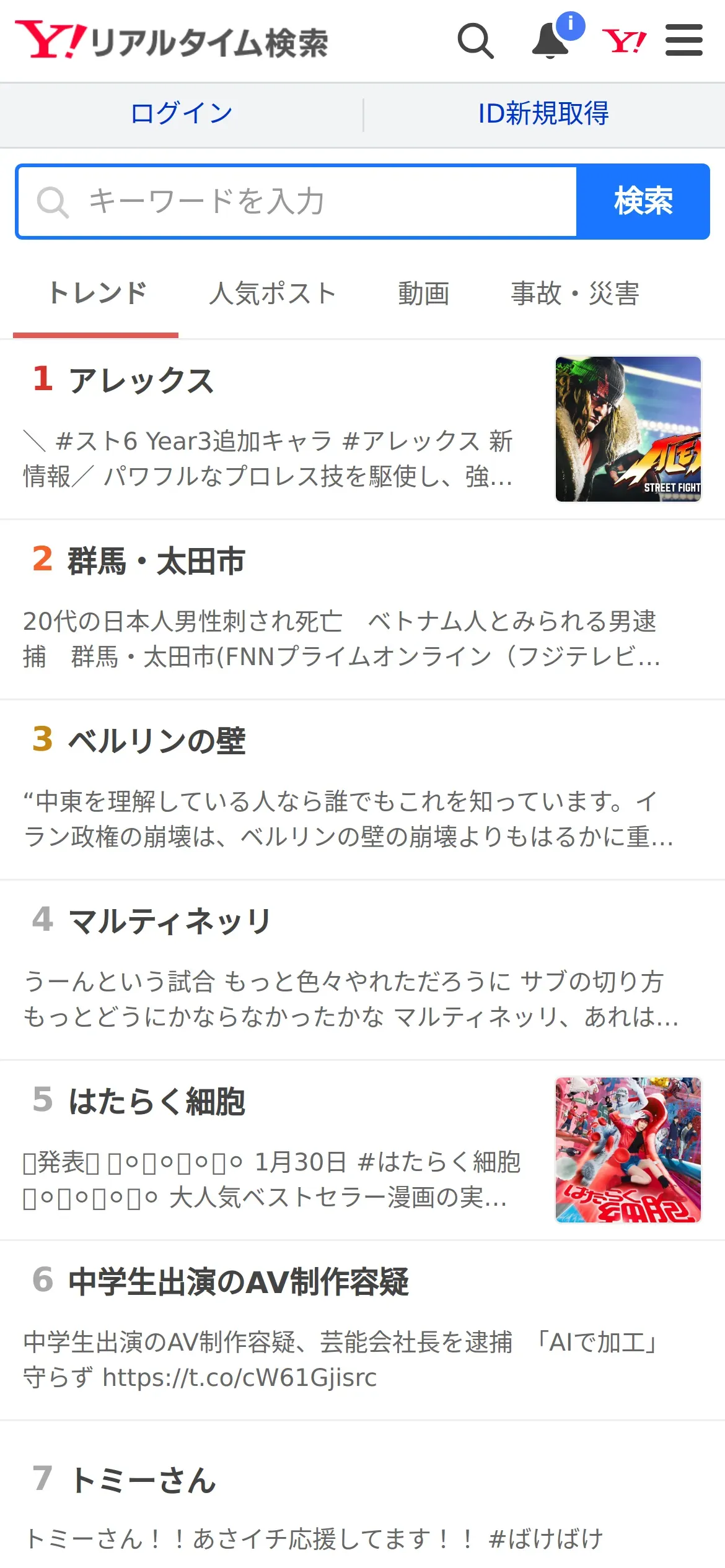Open trend 群馬・太田市
The height and width of the screenshot is (1568, 725).
156,561
